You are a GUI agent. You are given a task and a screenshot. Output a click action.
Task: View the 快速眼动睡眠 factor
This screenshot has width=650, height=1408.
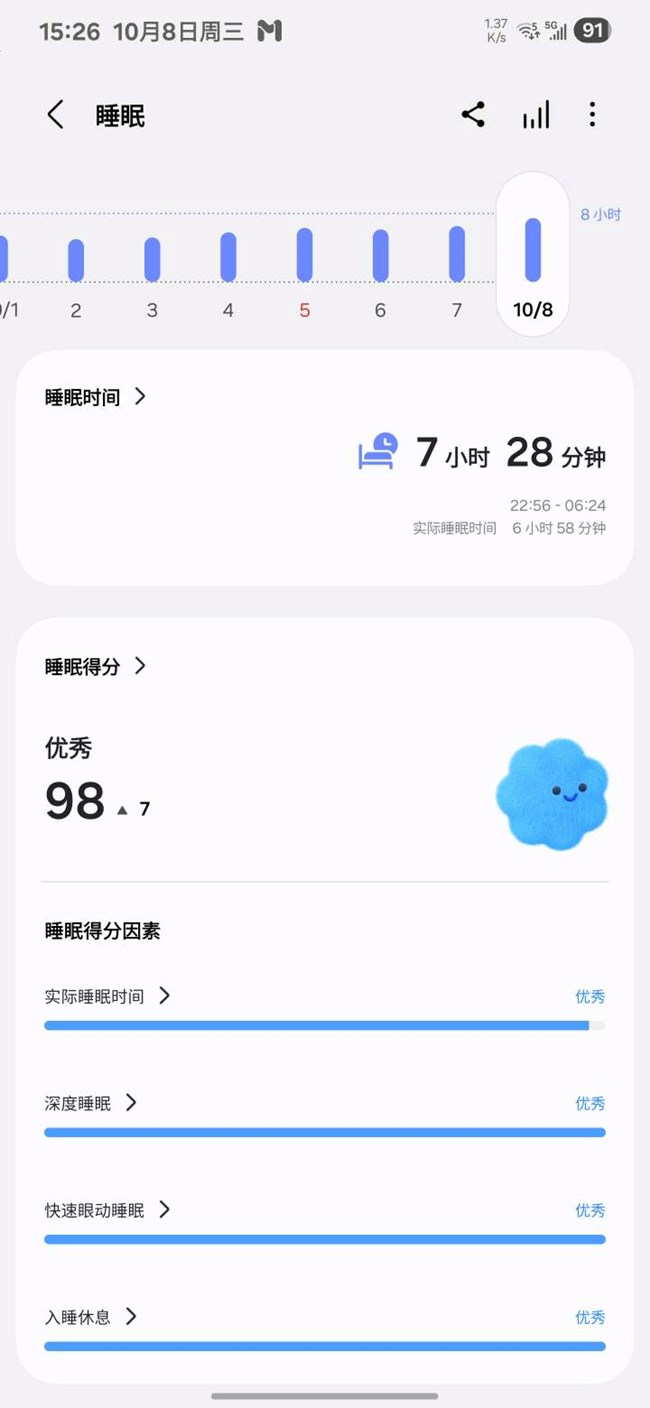(108, 1210)
